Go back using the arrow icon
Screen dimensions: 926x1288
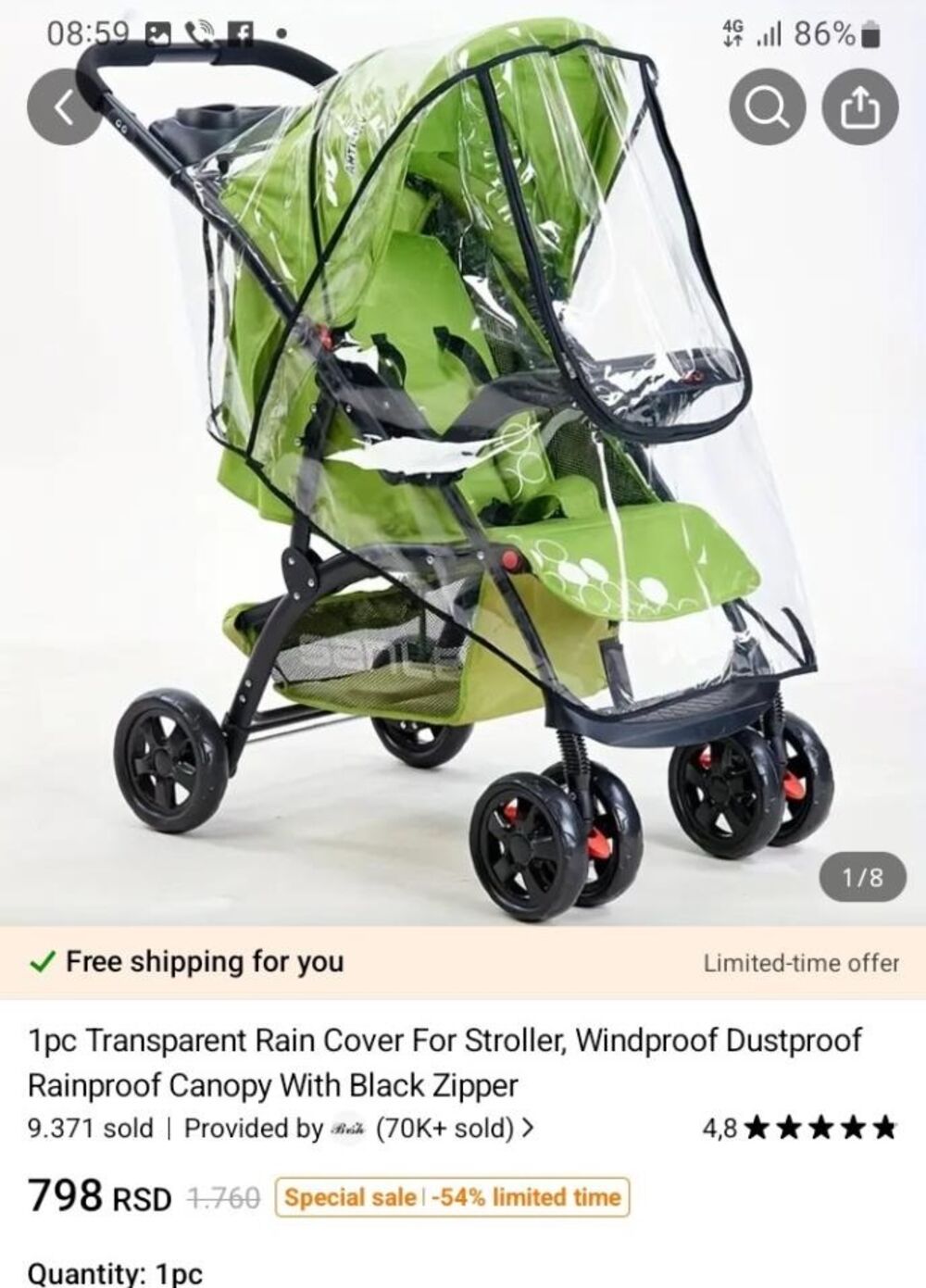click(x=63, y=108)
